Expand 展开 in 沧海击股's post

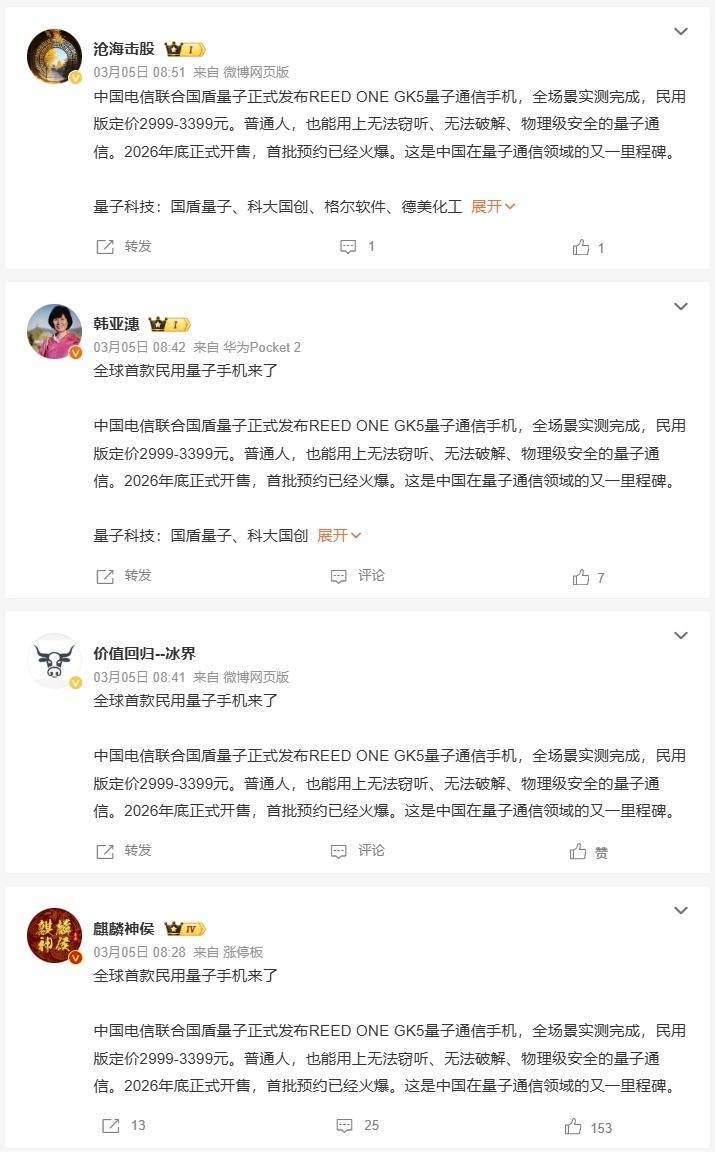[493, 206]
